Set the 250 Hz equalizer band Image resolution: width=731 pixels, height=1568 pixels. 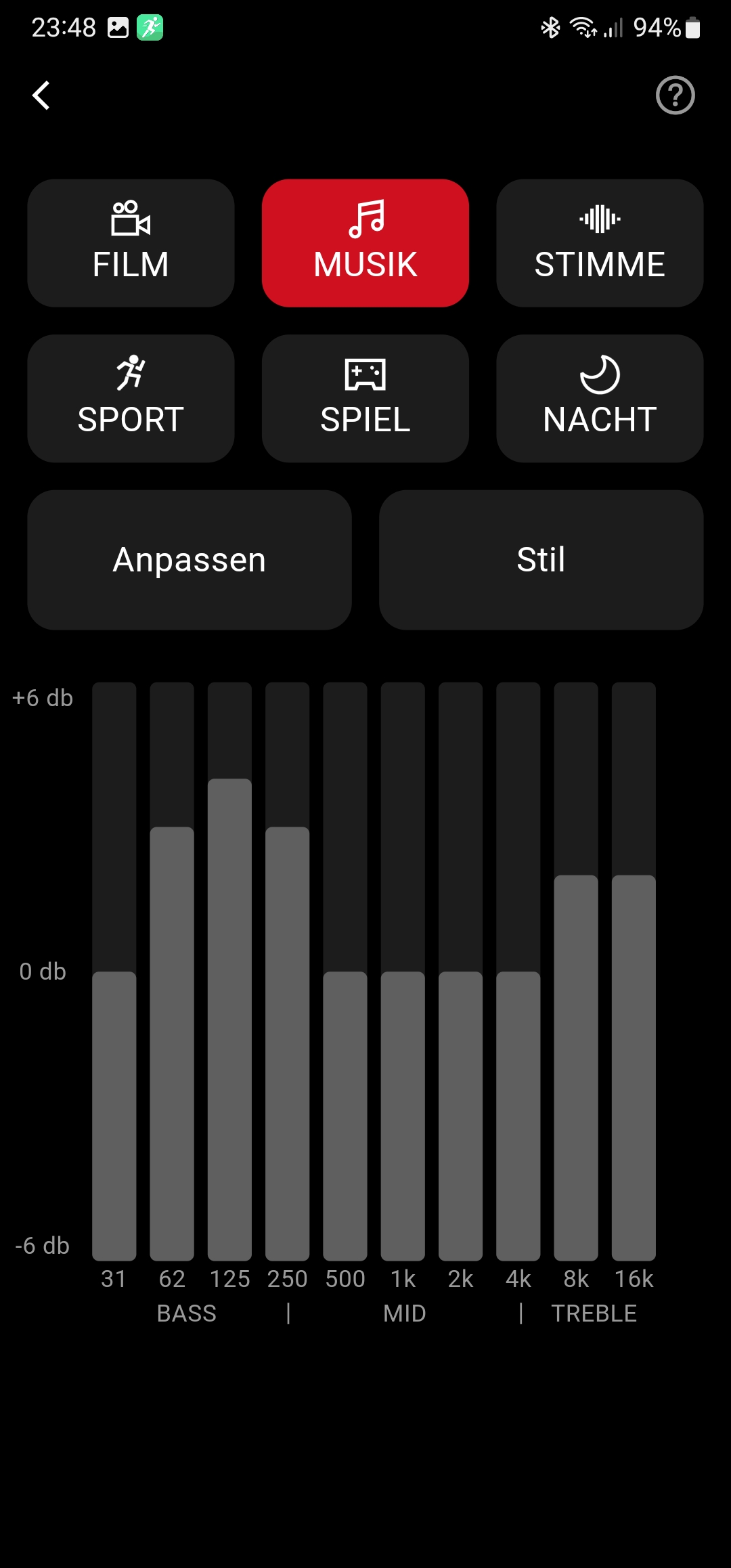288,972
